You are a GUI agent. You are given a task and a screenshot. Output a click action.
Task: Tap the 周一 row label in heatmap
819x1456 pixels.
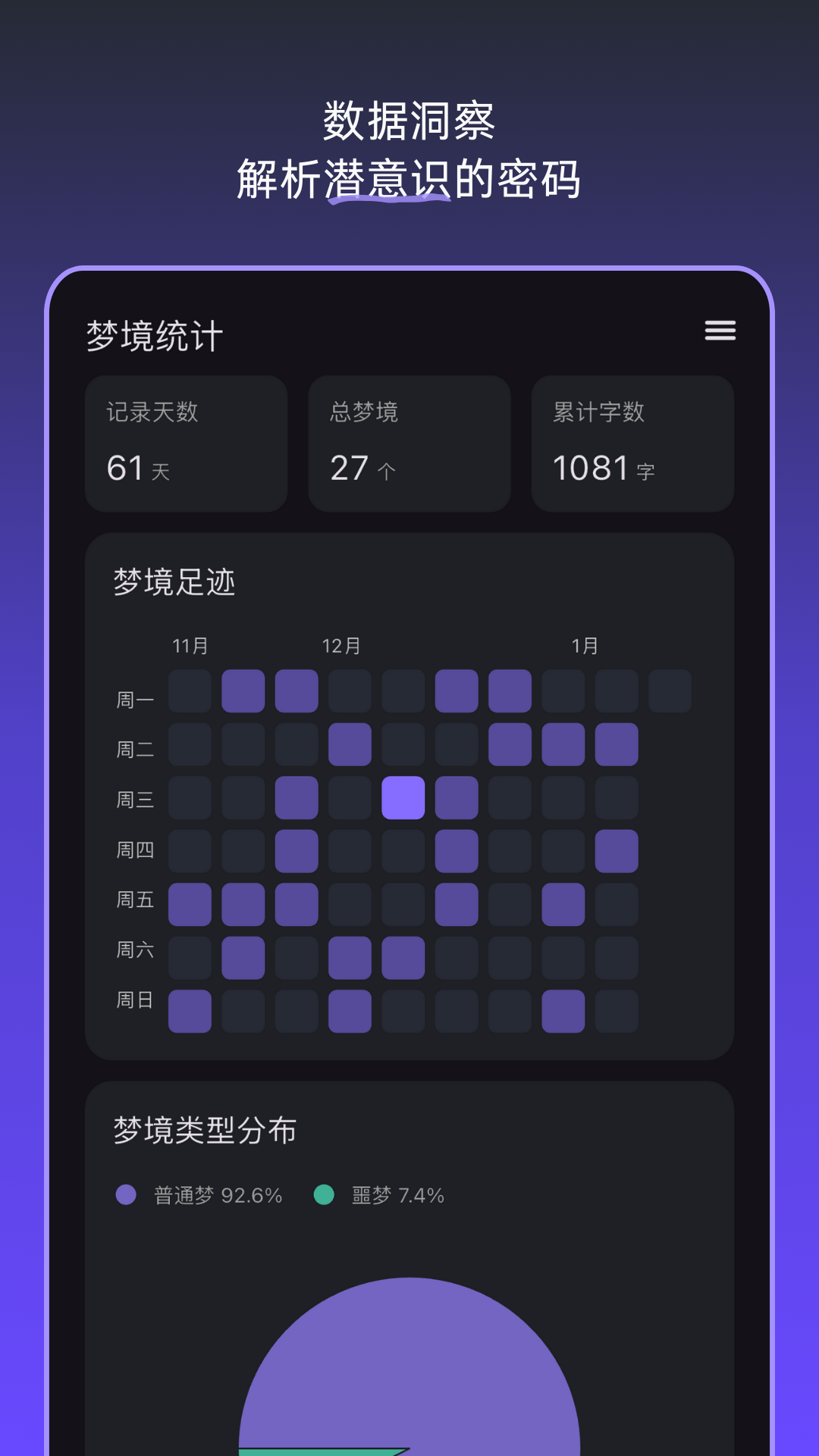pos(136,698)
